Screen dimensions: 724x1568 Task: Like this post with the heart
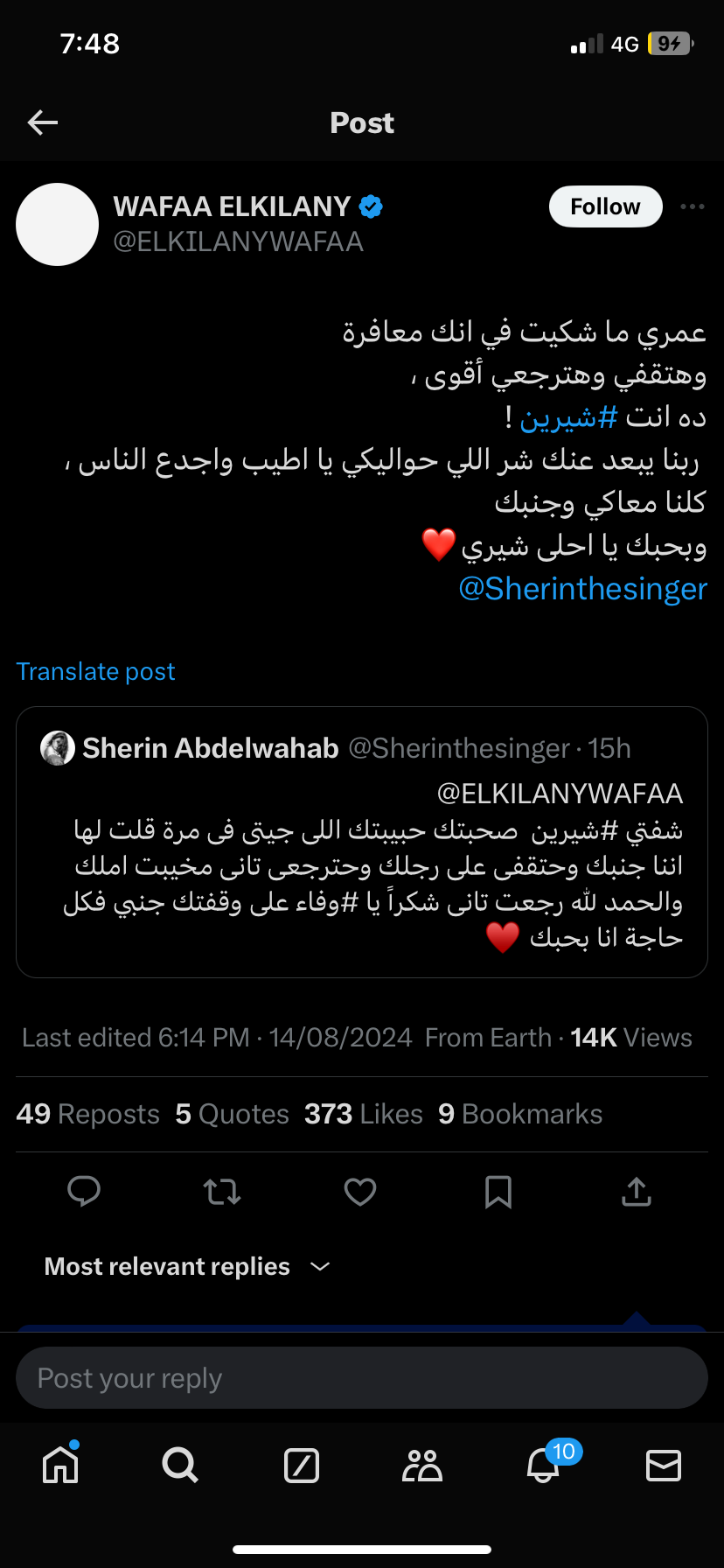pos(360,1192)
